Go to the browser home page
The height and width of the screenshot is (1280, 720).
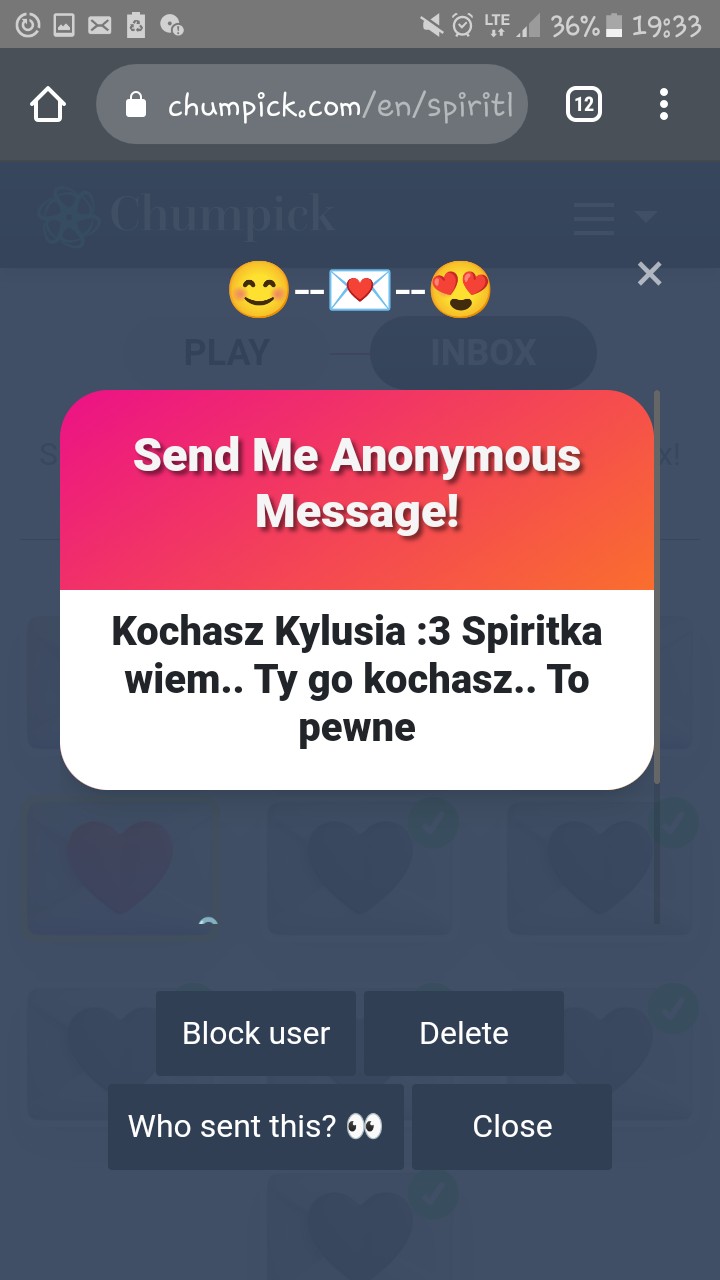[x=48, y=105]
